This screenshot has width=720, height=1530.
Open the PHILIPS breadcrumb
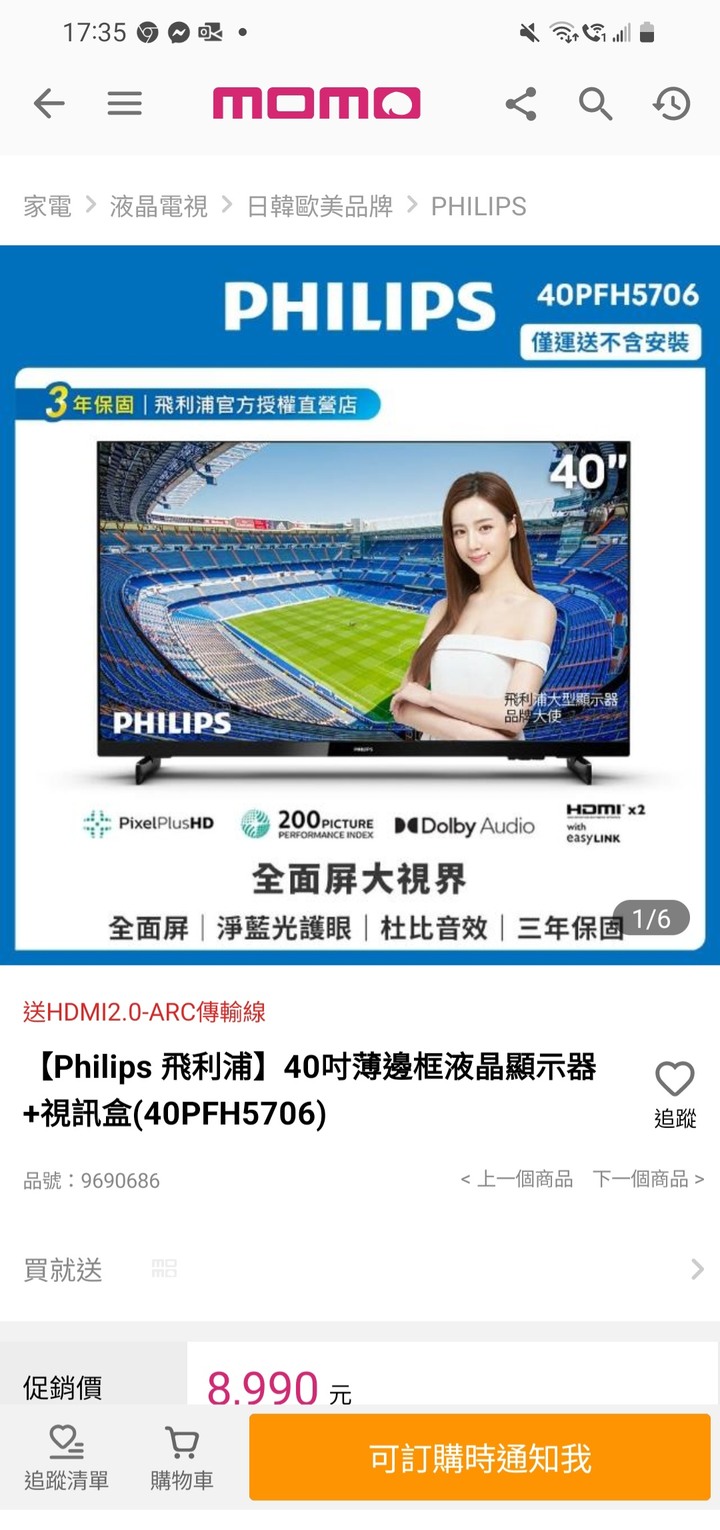coord(478,206)
